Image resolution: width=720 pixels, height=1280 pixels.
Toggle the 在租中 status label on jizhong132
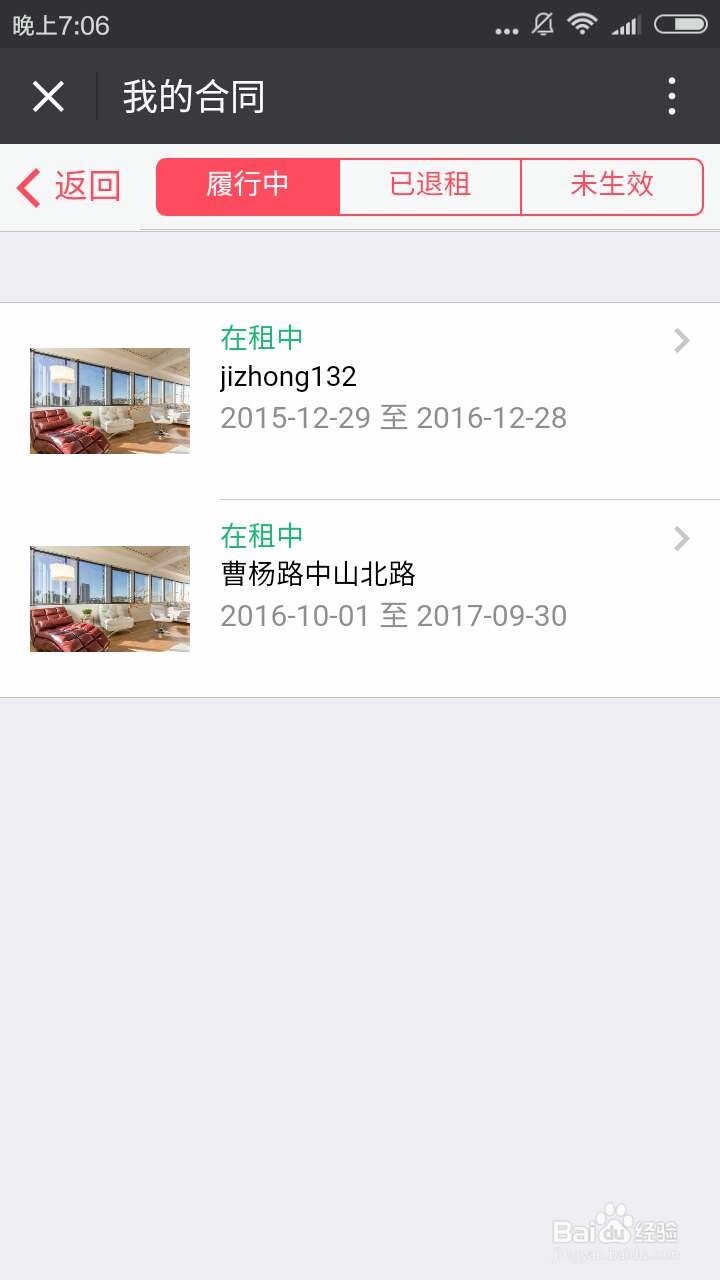click(260, 339)
